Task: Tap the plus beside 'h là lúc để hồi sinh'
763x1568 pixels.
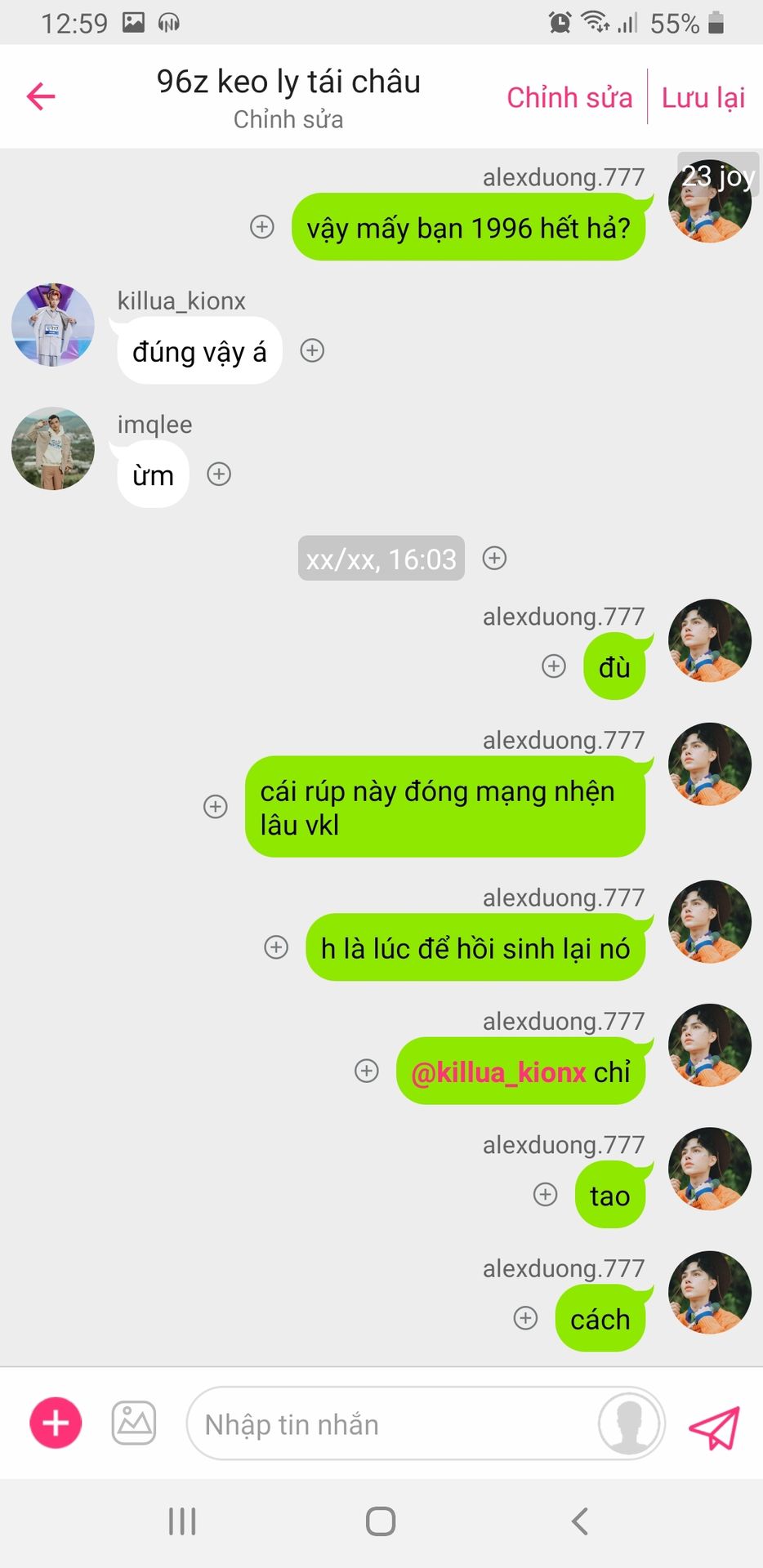Action: pyautogui.click(x=276, y=947)
